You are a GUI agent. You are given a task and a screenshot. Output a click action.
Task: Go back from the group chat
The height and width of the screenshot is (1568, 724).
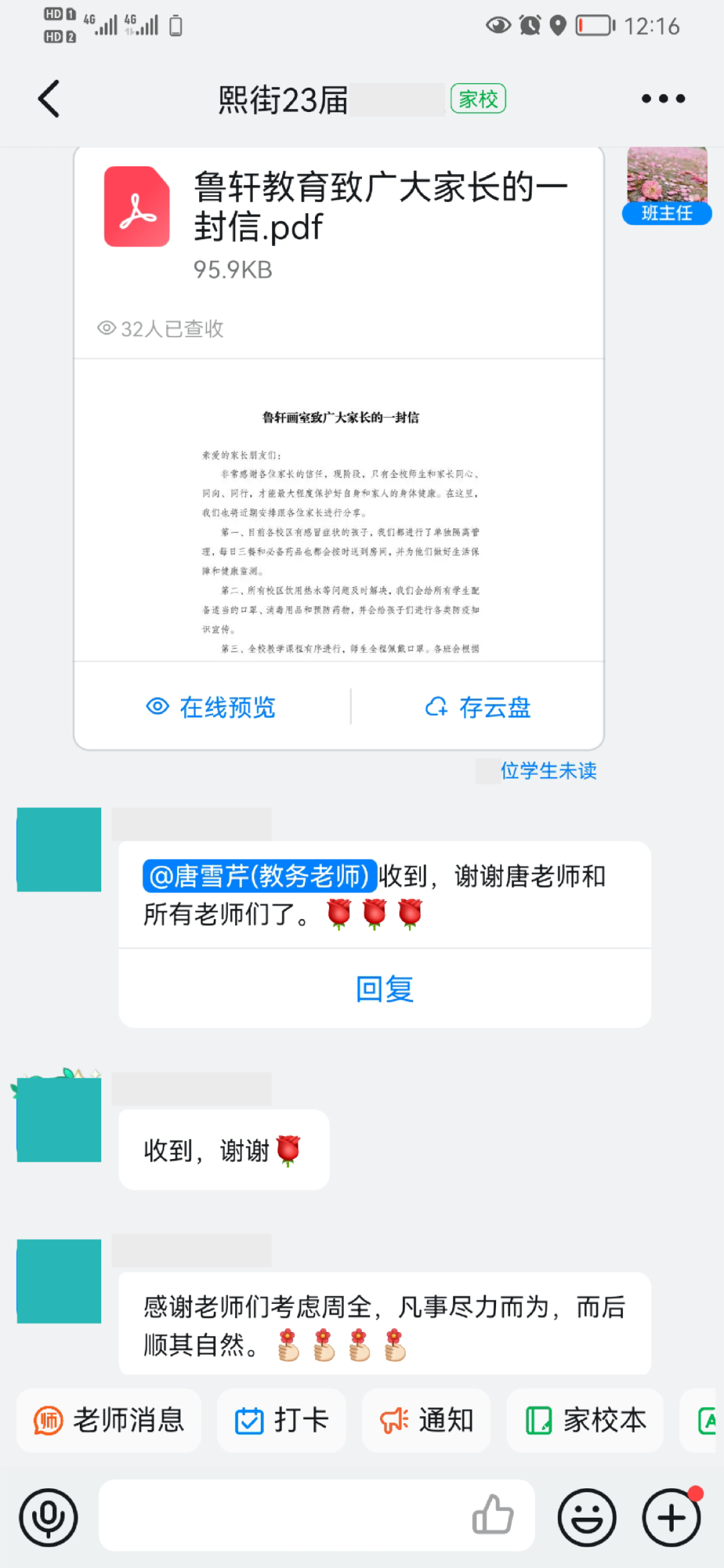49,99
